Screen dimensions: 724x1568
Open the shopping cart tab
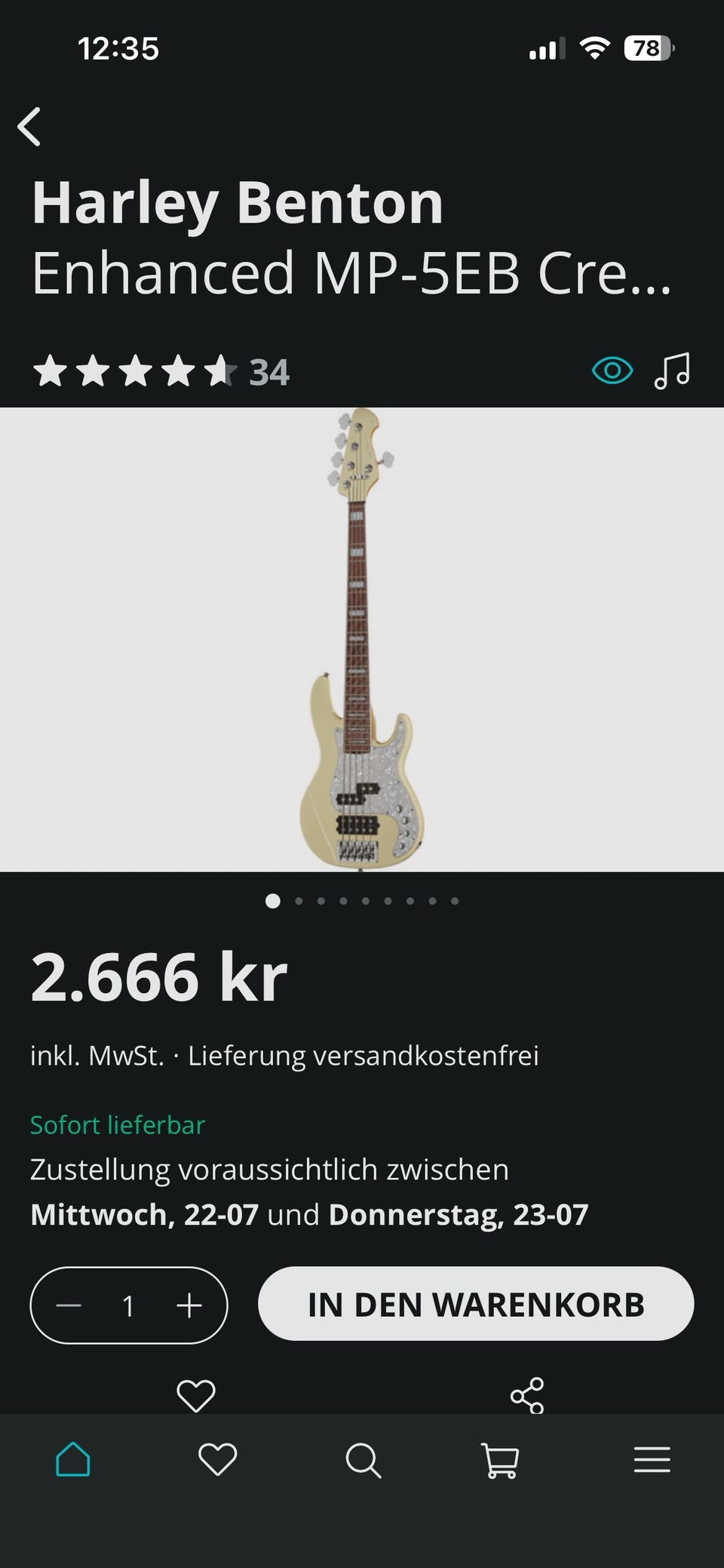coord(500,1460)
